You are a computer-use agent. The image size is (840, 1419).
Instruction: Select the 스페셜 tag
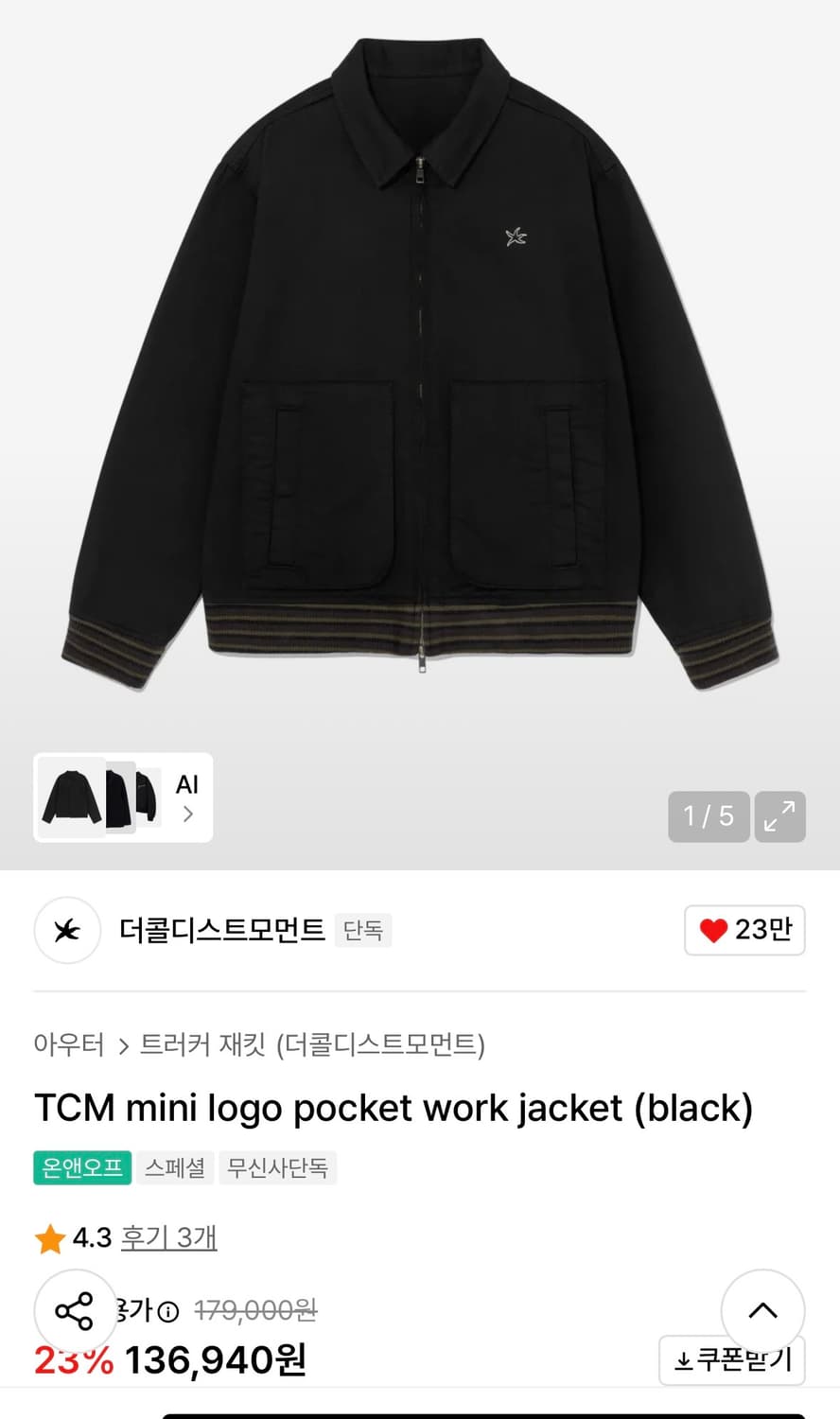[173, 1168]
